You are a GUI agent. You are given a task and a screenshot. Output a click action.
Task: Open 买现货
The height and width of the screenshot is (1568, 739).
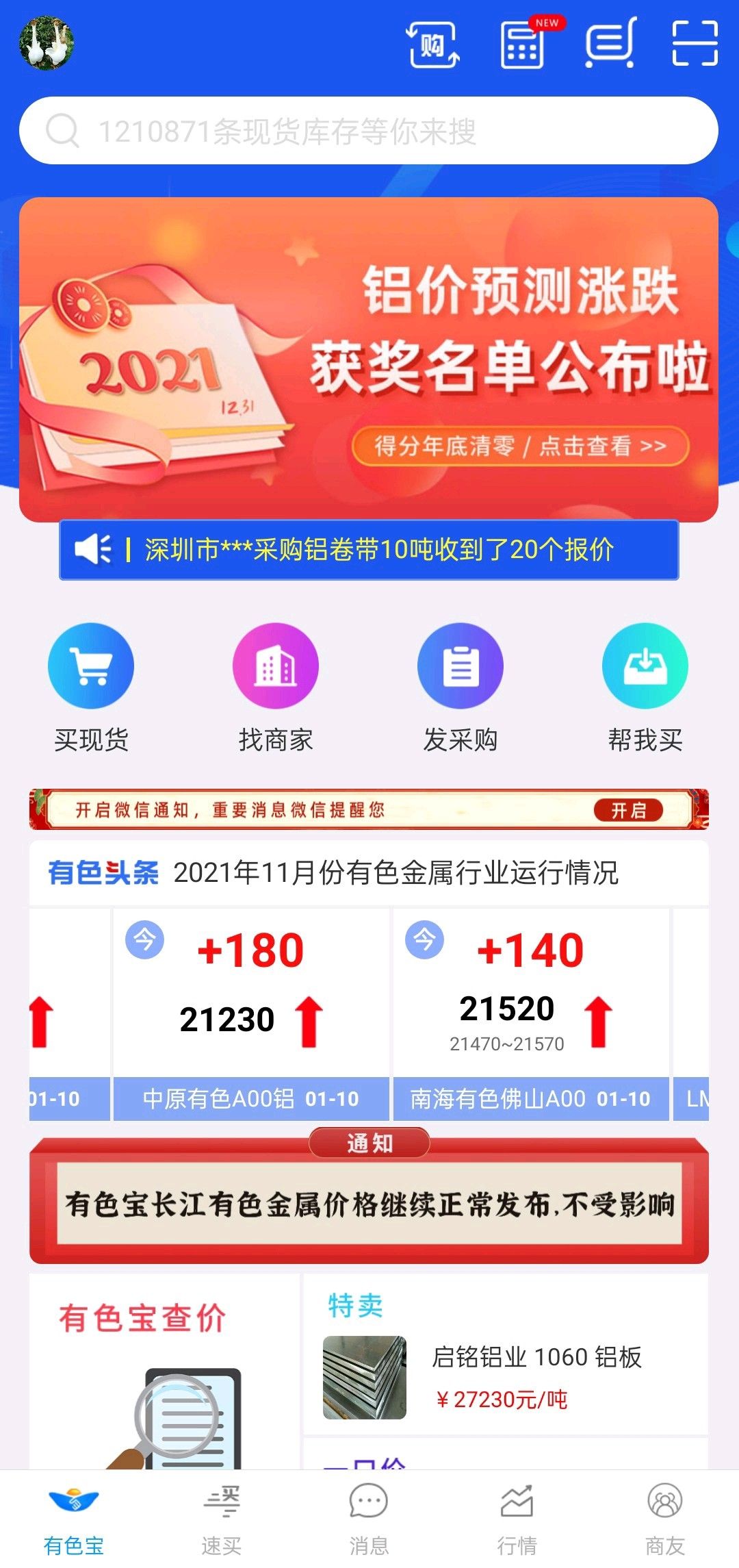91,687
